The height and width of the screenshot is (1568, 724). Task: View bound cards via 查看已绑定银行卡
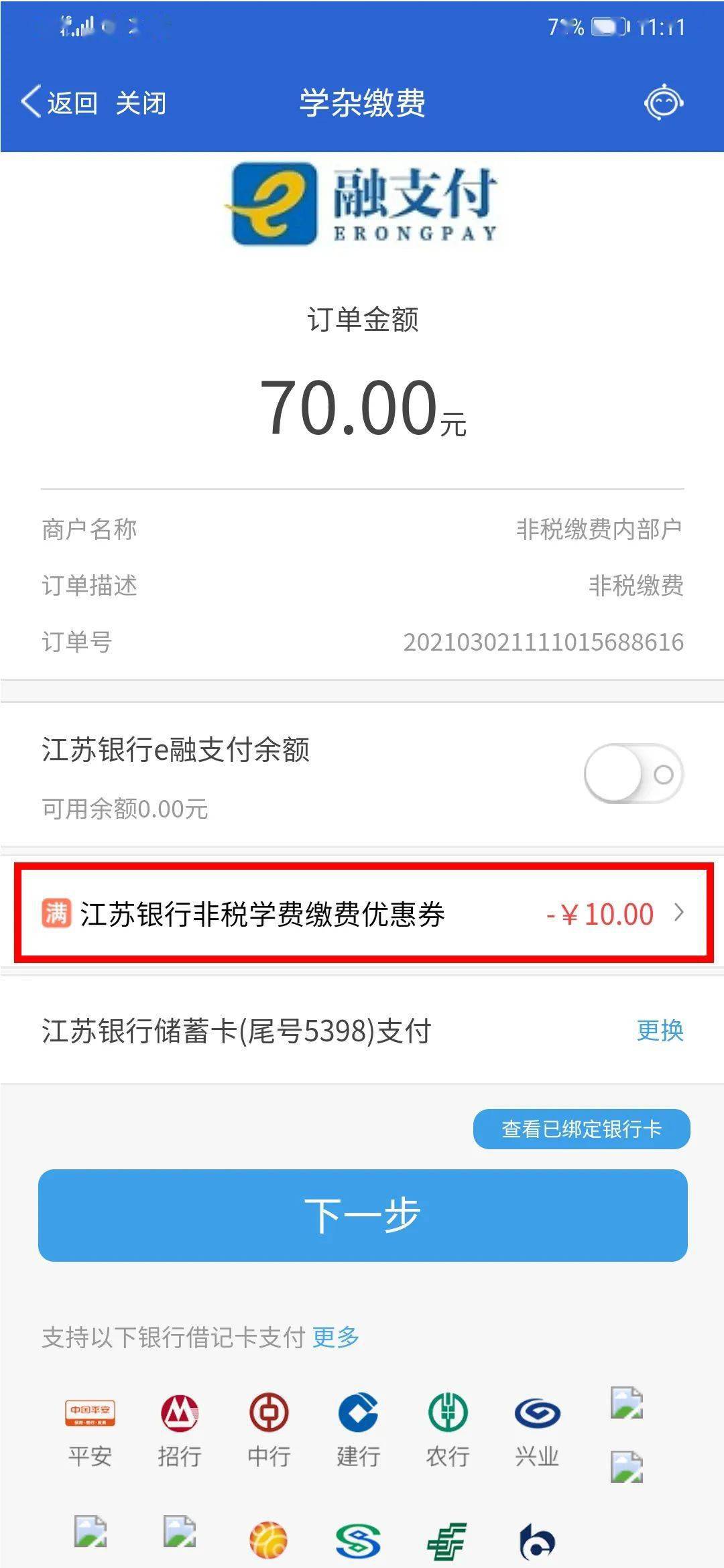tap(581, 1129)
